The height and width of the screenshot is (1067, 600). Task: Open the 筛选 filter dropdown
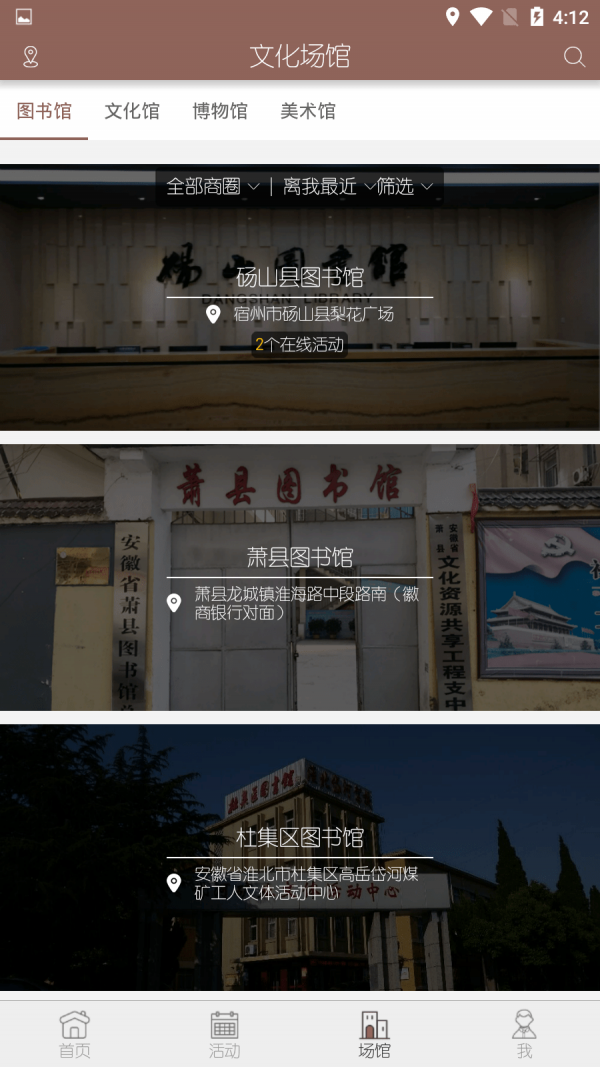pyautogui.click(x=404, y=187)
